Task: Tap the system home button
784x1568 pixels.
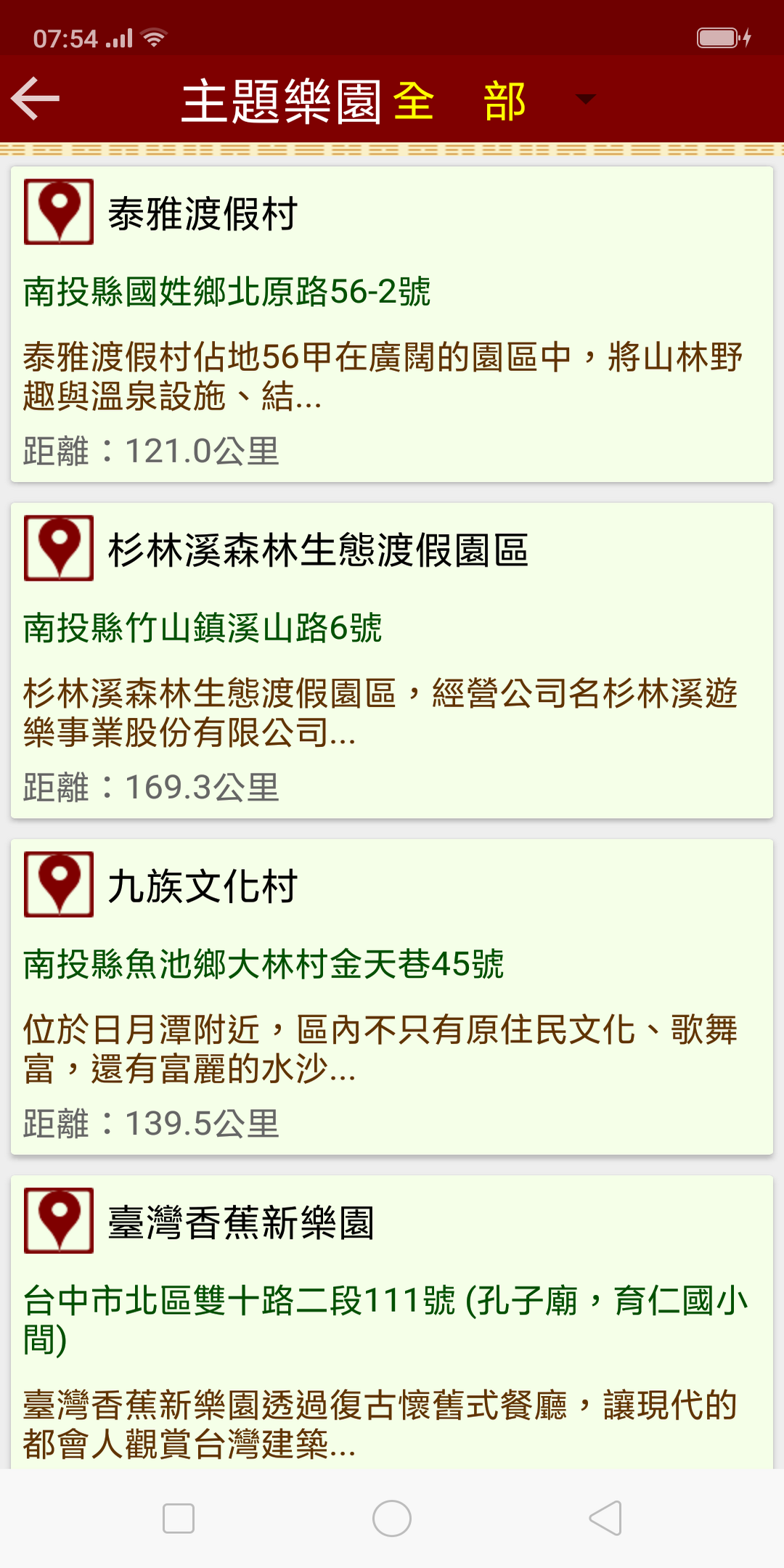Action: point(392,1519)
